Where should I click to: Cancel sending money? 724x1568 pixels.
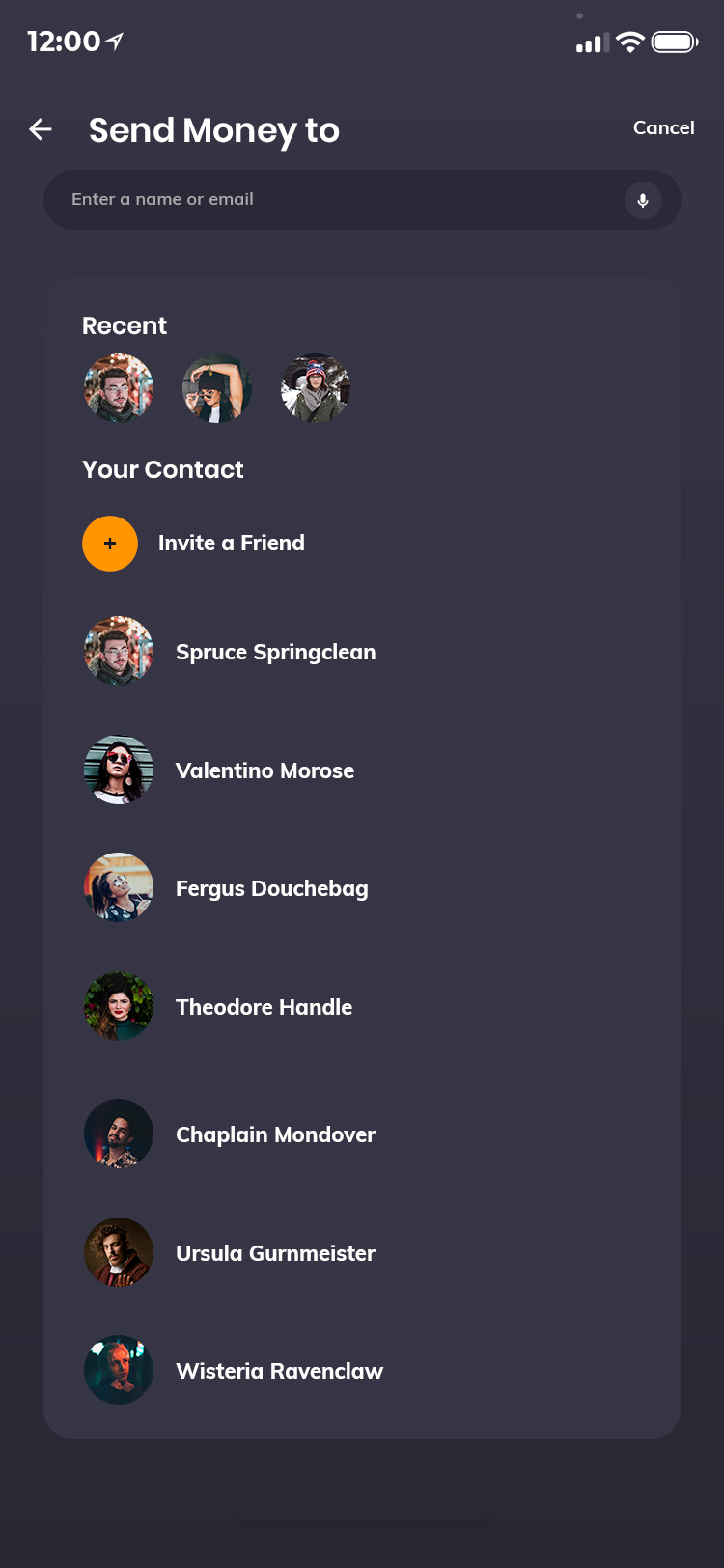point(663,127)
